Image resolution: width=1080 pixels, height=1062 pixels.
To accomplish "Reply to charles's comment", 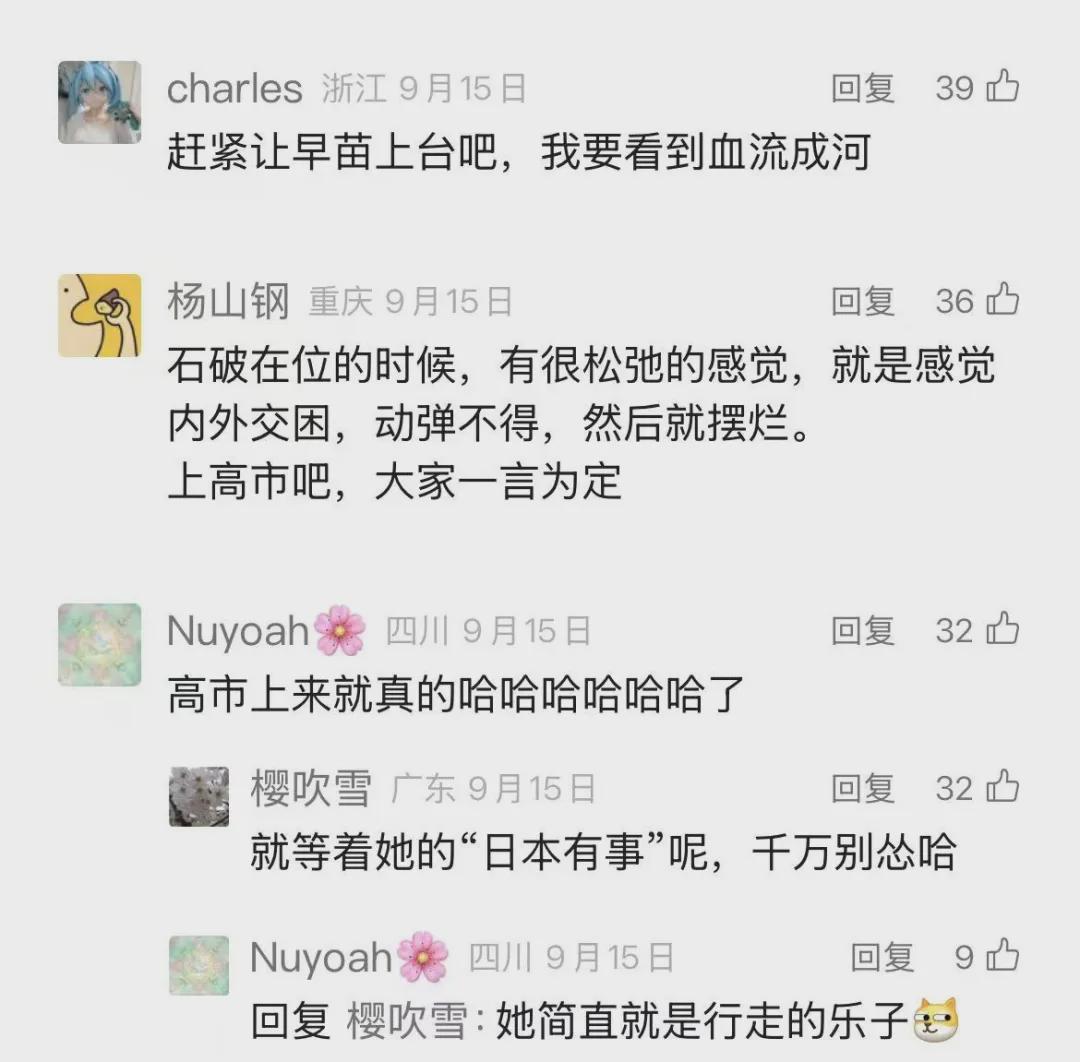I will 862,88.
